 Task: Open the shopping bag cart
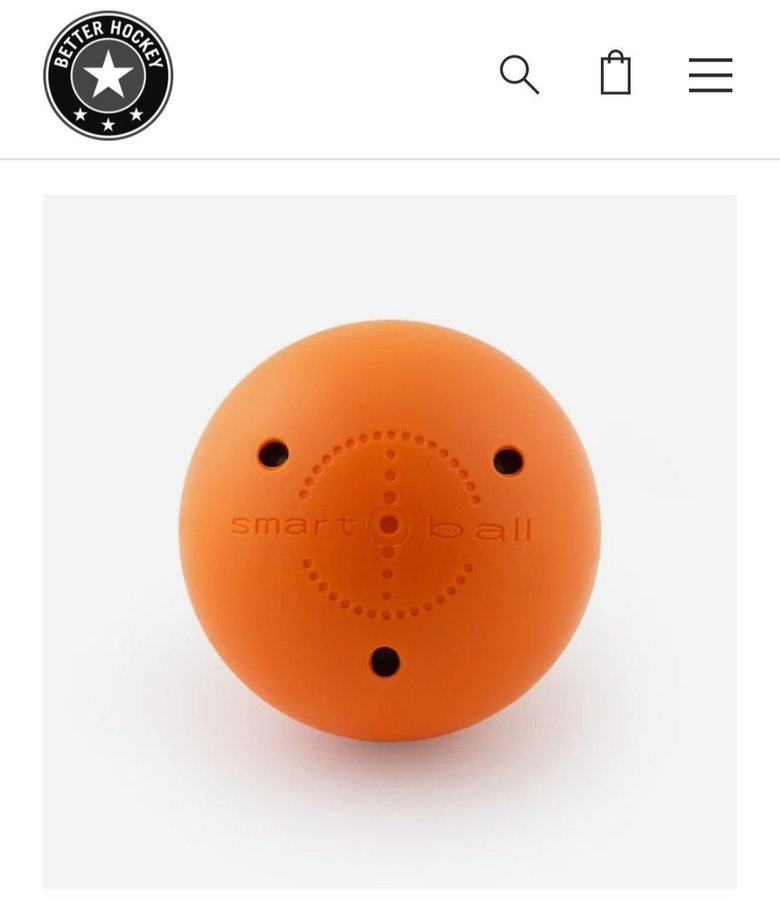[x=615, y=74]
